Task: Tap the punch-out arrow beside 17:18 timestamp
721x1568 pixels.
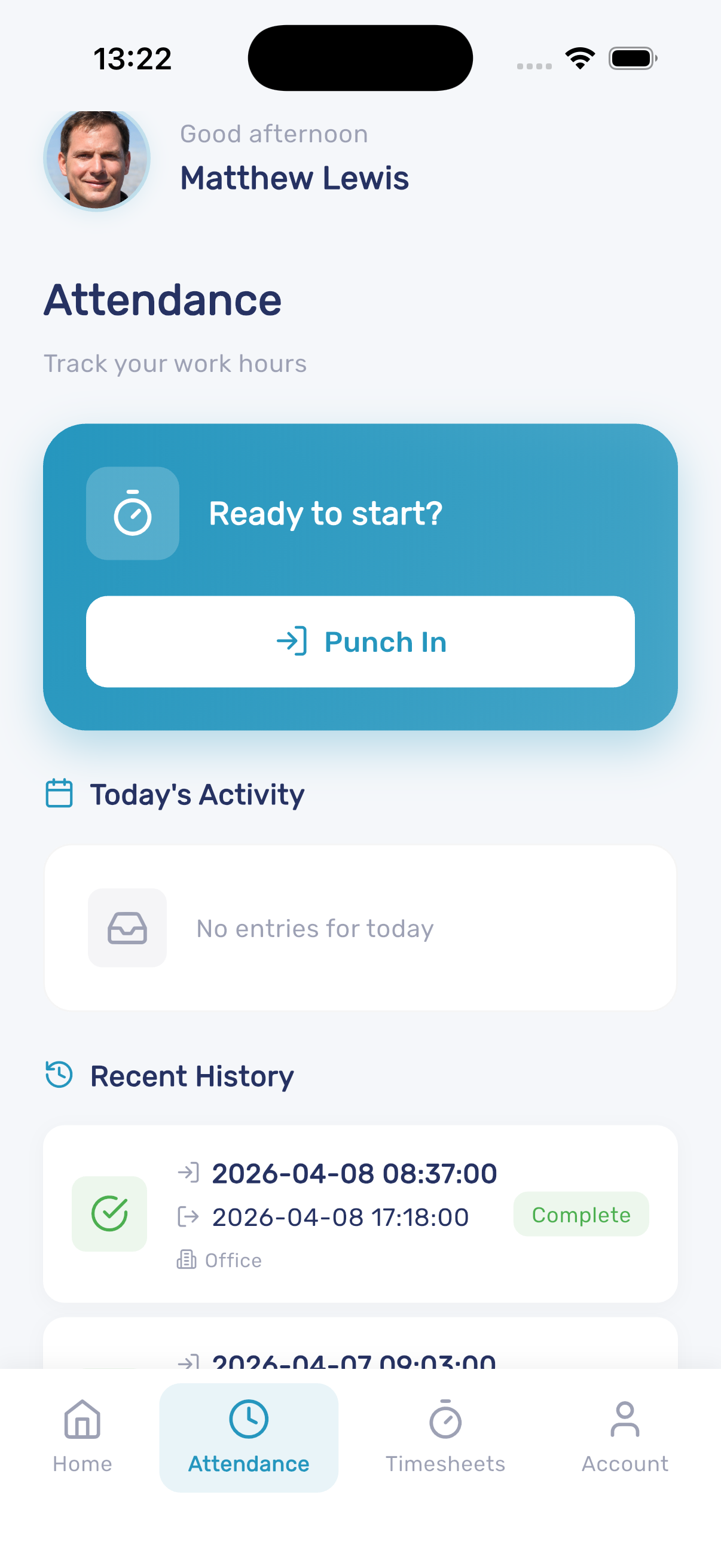Action: pyautogui.click(x=188, y=1217)
